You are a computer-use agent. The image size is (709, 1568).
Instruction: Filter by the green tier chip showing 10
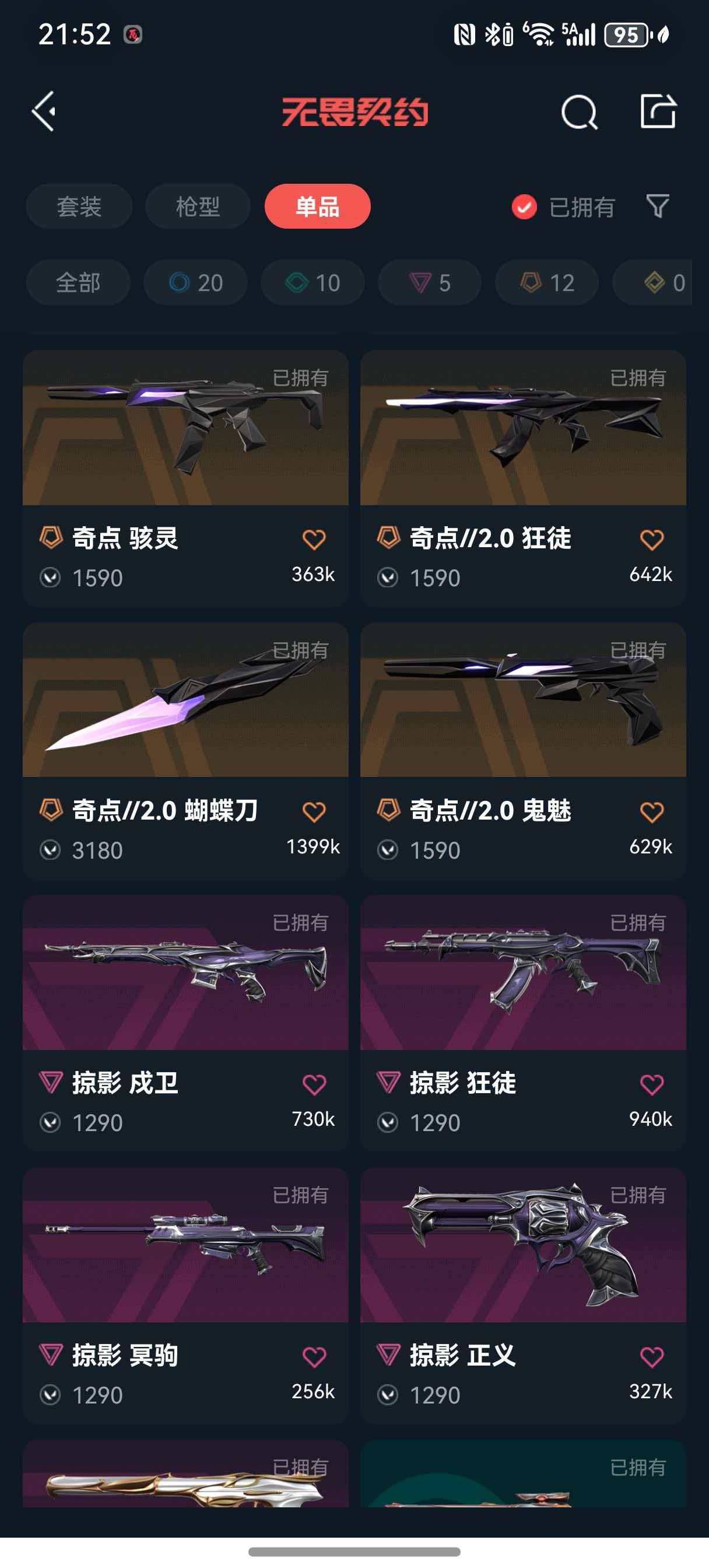click(x=313, y=282)
